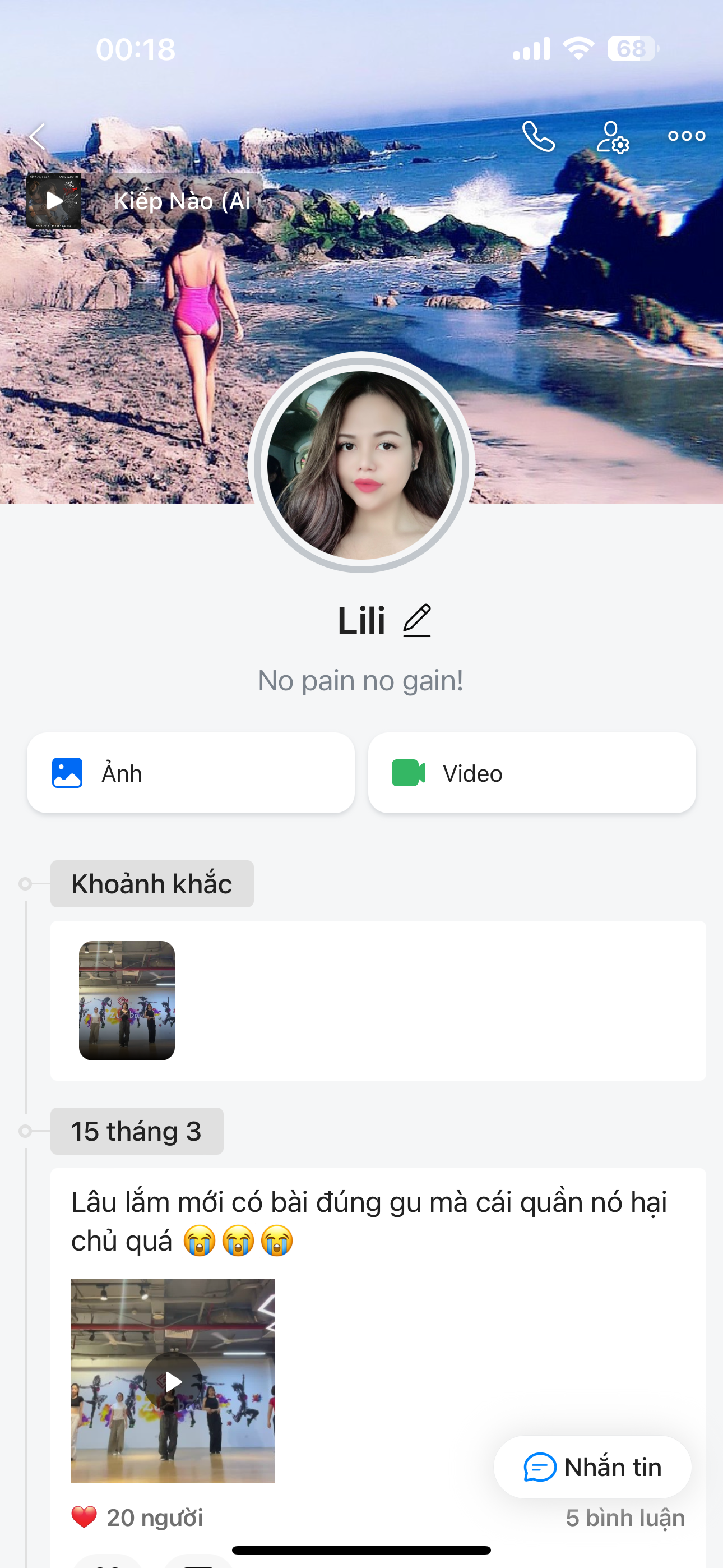The height and width of the screenshot is (1568, 723).
Task: Open the 5 bình luận comments
Action: pos(624,1518)
